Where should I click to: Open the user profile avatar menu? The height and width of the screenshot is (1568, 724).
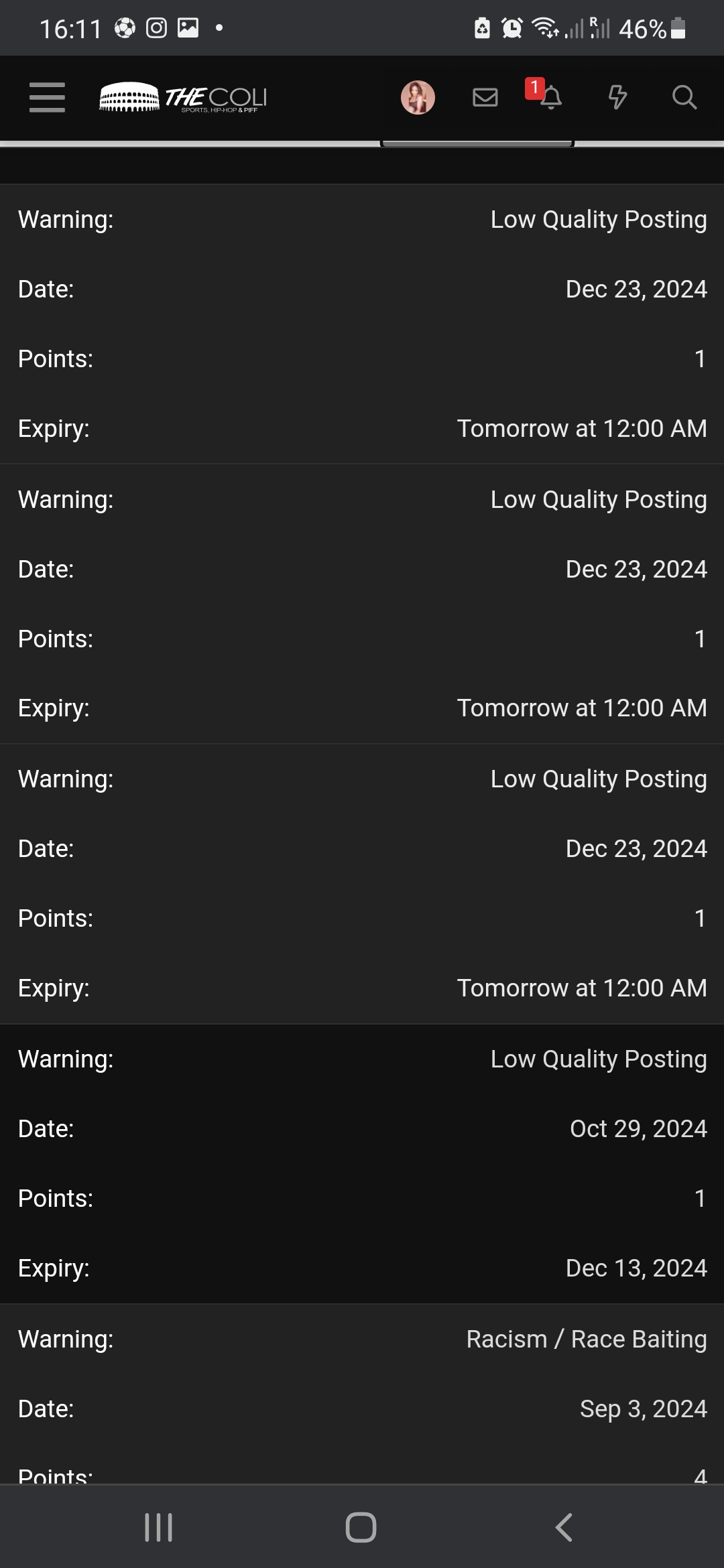point(418,98)
